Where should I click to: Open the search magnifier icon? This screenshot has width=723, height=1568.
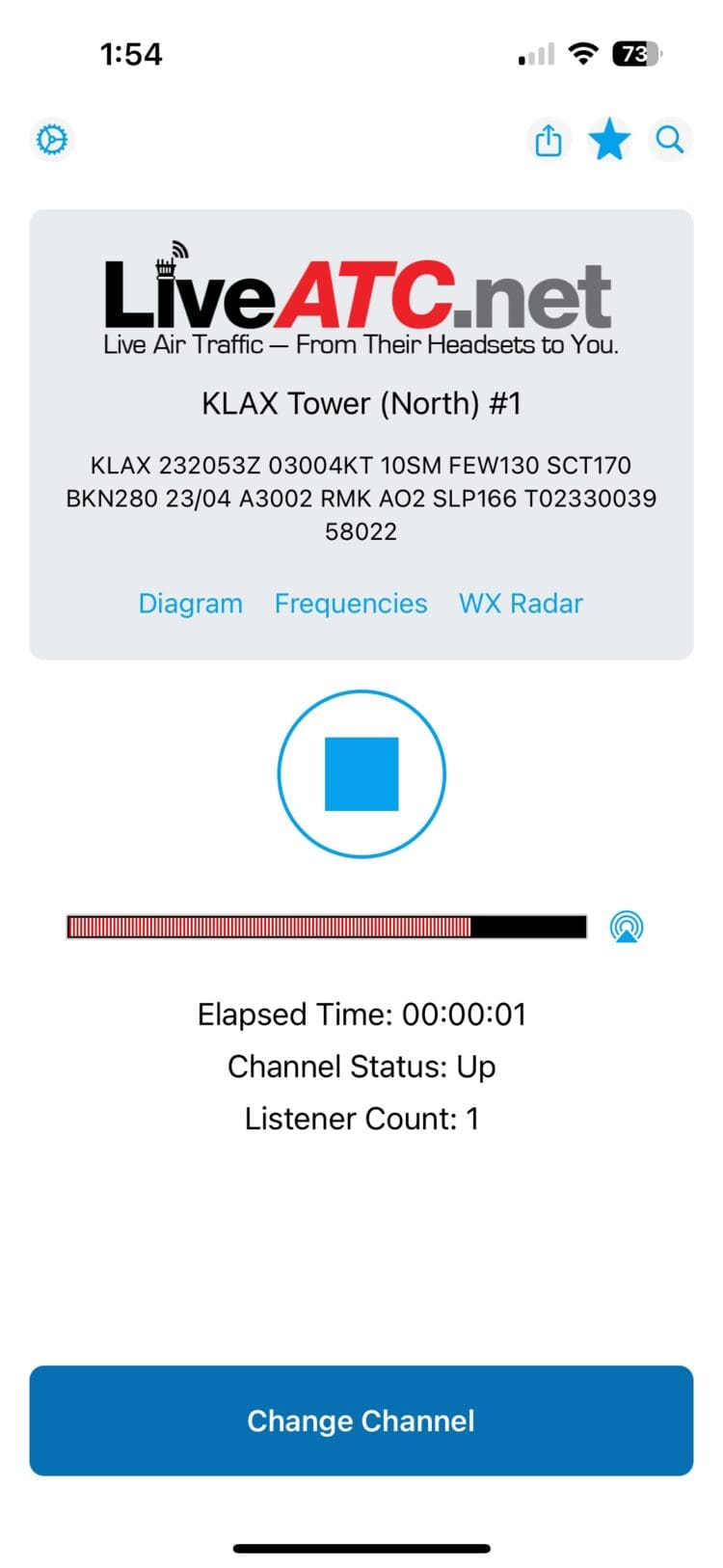(670, 140)
